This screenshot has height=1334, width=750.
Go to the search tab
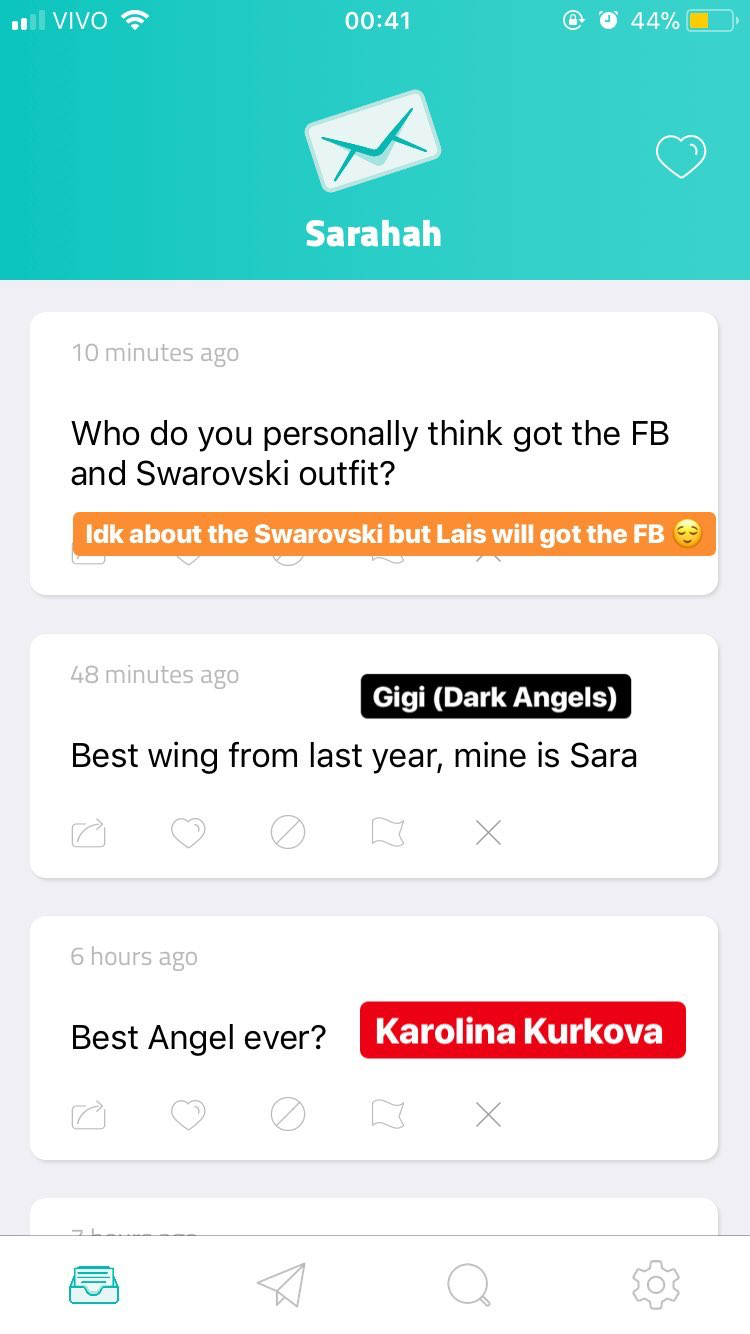pyautogui.click(x=469, y=1284)
